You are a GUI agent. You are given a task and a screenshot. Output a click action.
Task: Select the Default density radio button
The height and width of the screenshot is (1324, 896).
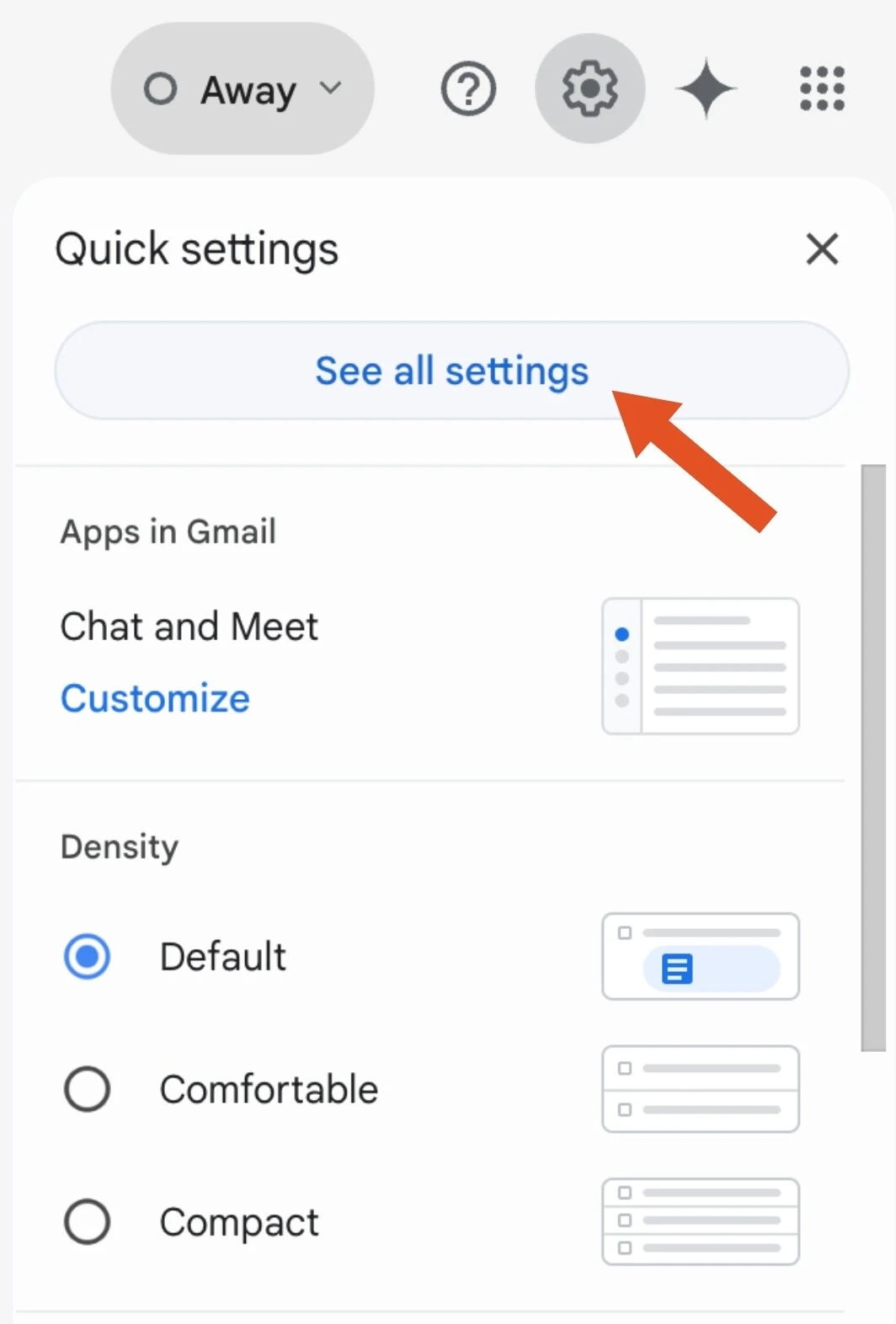point(87,956)
